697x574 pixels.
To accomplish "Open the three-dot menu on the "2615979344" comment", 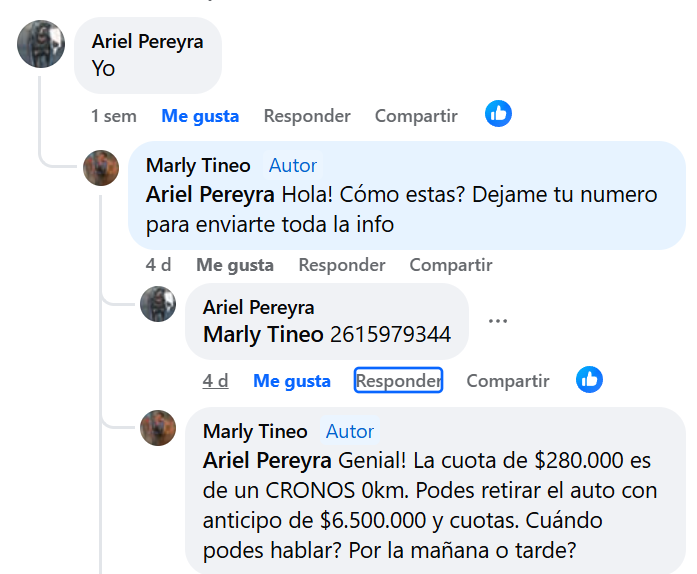I will (x=498, y=321).
